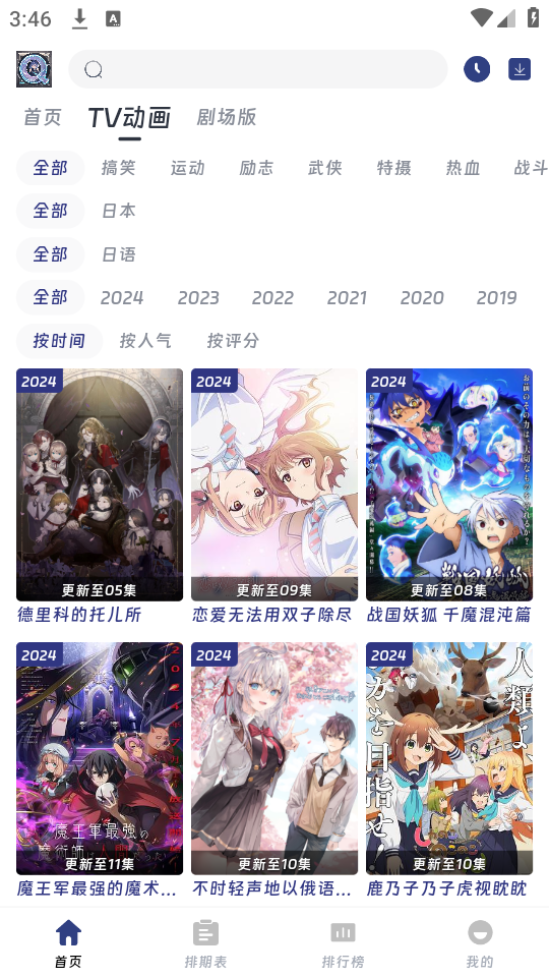The image size is (549, 977).
Task: Sort by 按评分
Action: 232,341
